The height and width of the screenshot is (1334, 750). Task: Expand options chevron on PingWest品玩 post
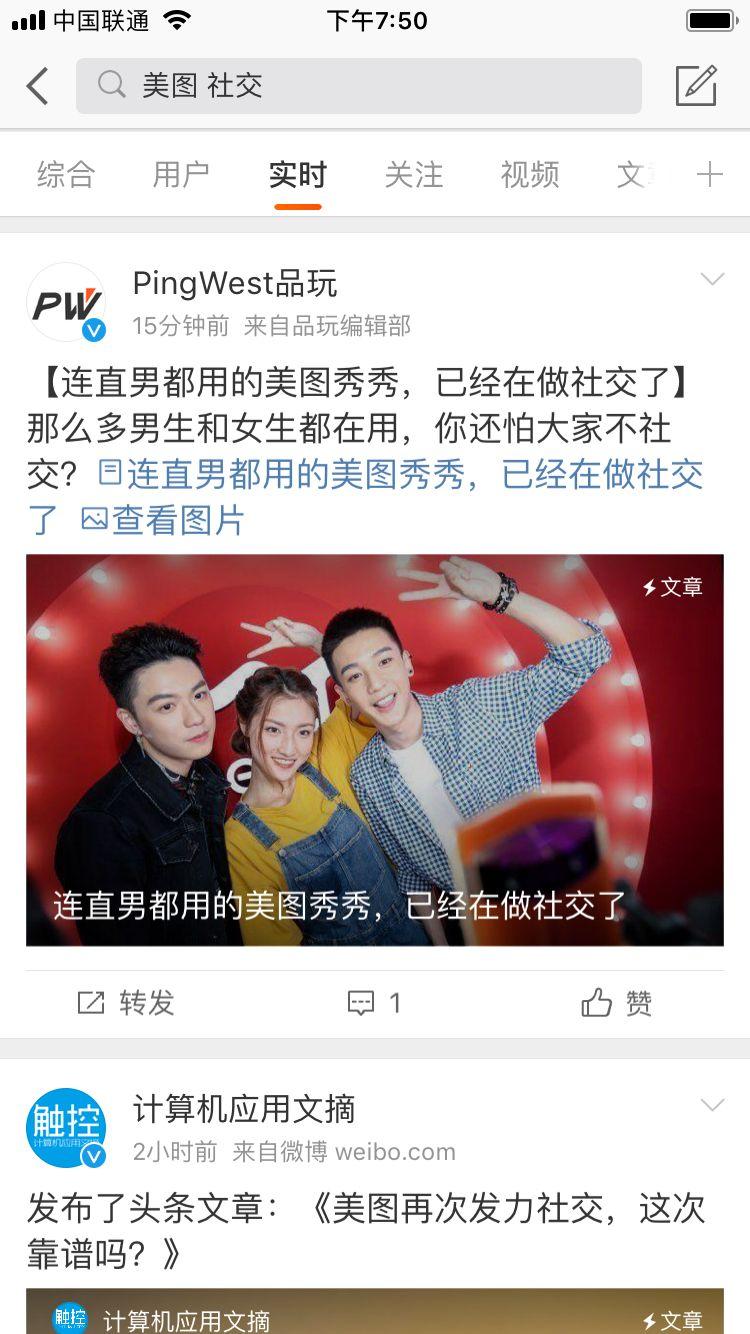point(712,279)
